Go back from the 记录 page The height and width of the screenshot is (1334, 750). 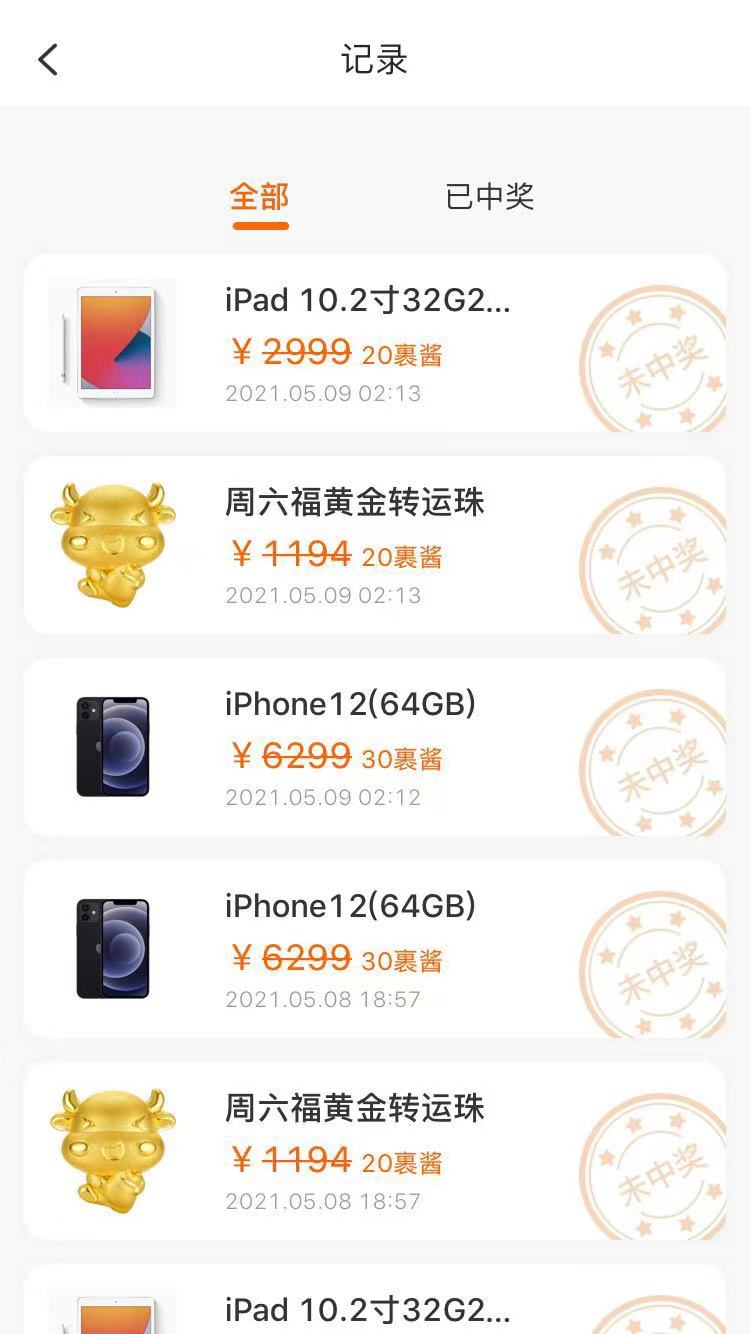tap(48, 60)
